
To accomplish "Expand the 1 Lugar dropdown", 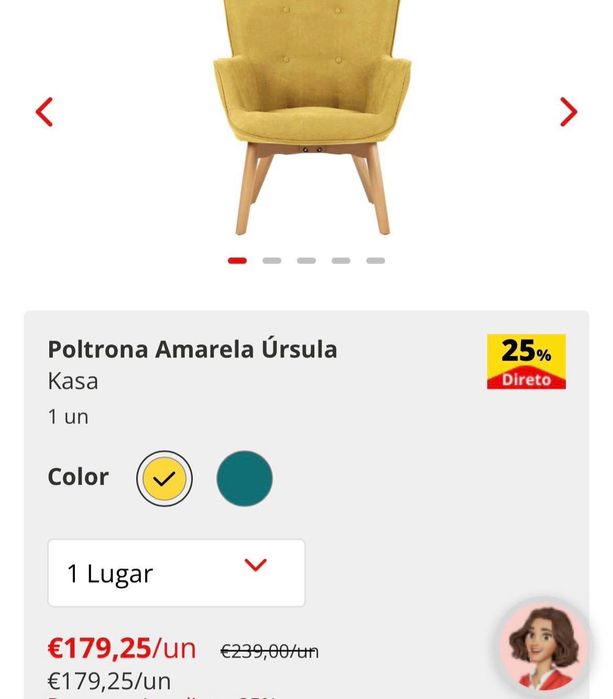I will [176, 573].
